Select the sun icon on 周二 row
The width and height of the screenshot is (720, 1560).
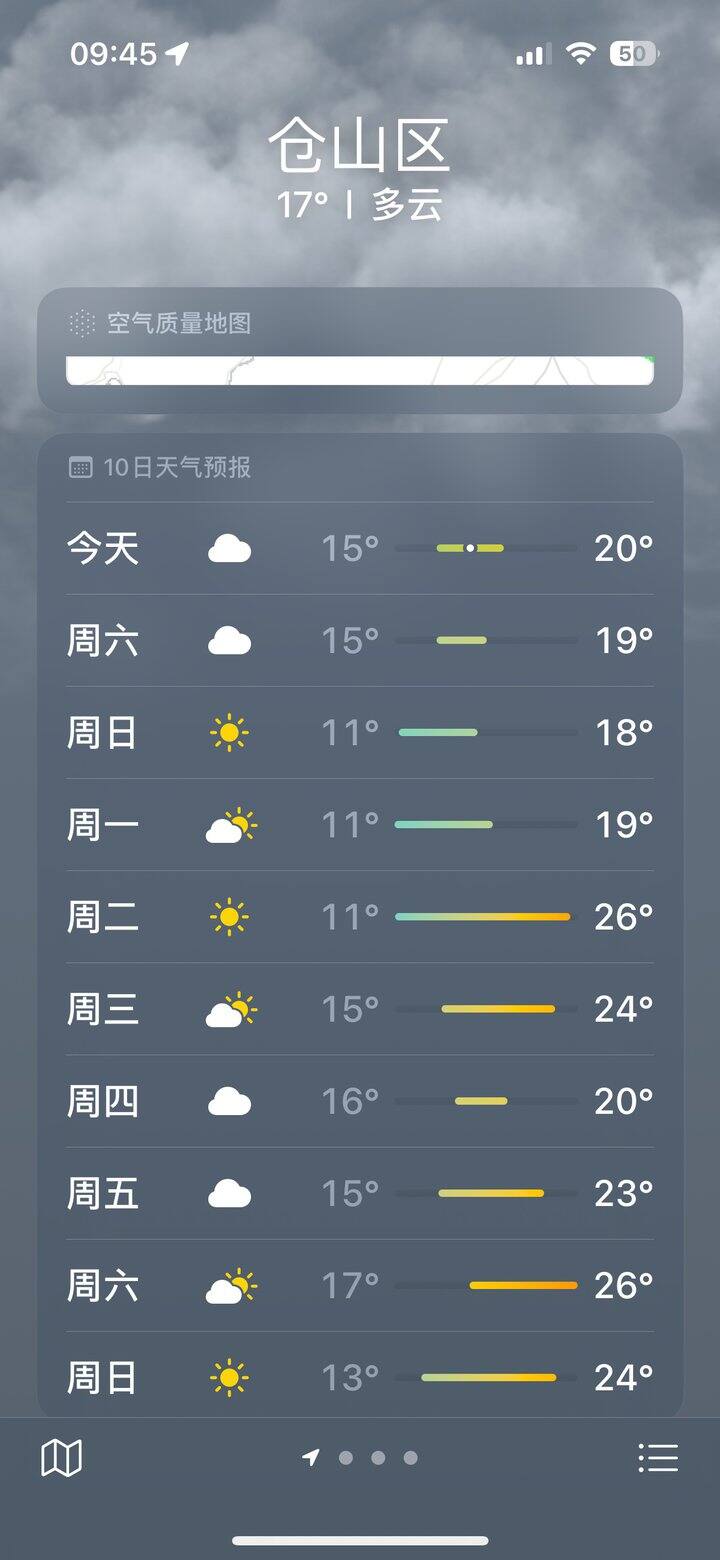tap(229, 916)
